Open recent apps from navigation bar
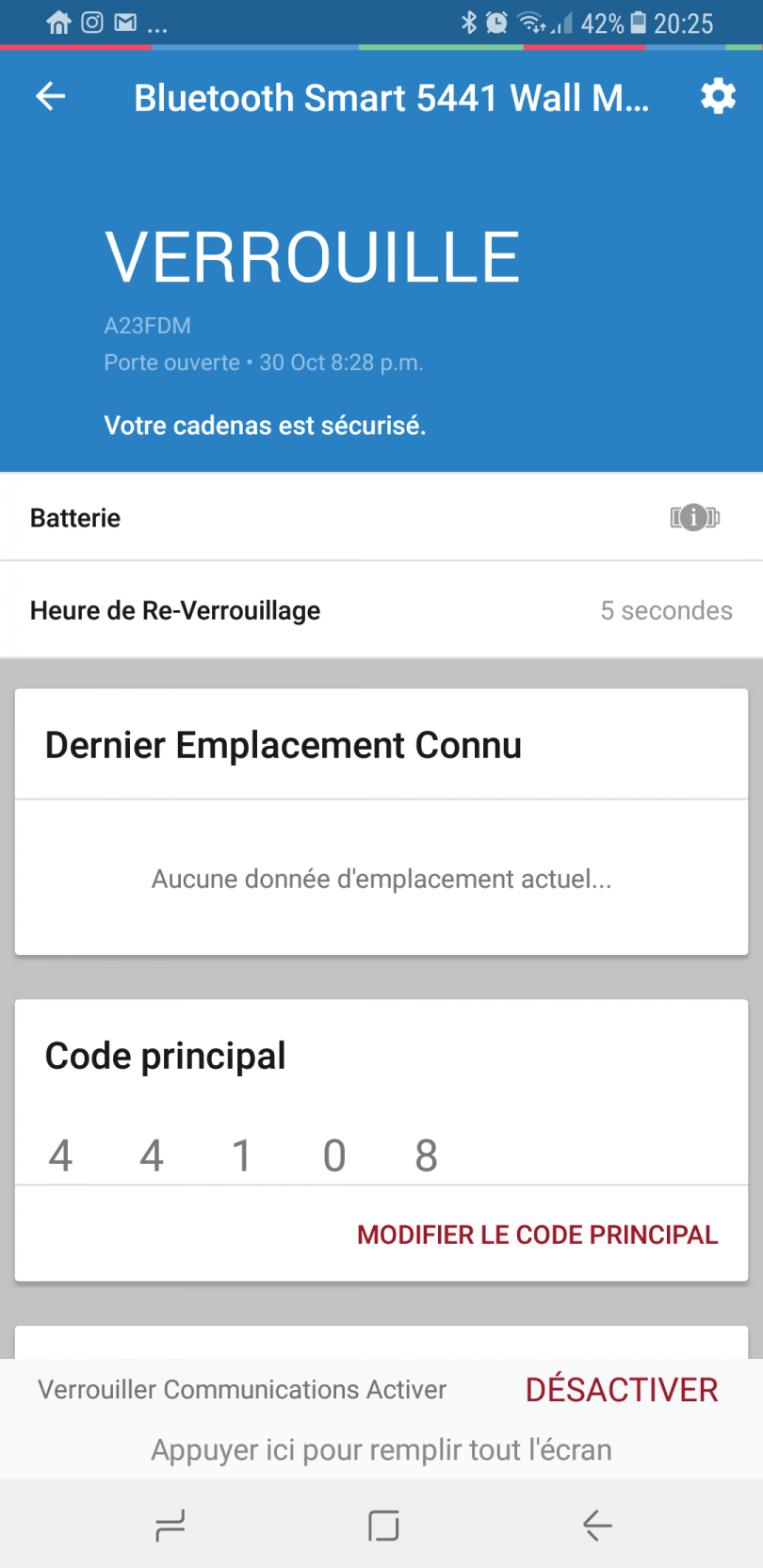Screen dimensions: 763x1568 click(170, 1525)
